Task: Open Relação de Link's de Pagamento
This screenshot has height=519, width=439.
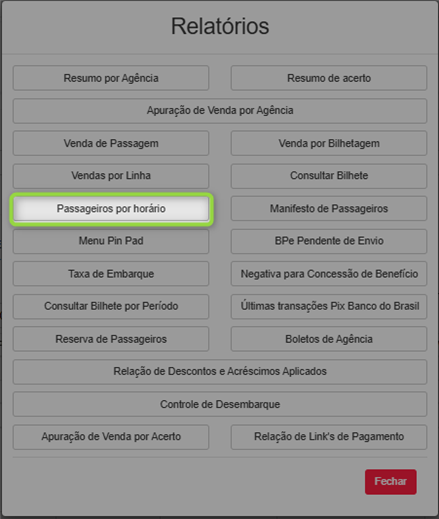Action: 329,437
